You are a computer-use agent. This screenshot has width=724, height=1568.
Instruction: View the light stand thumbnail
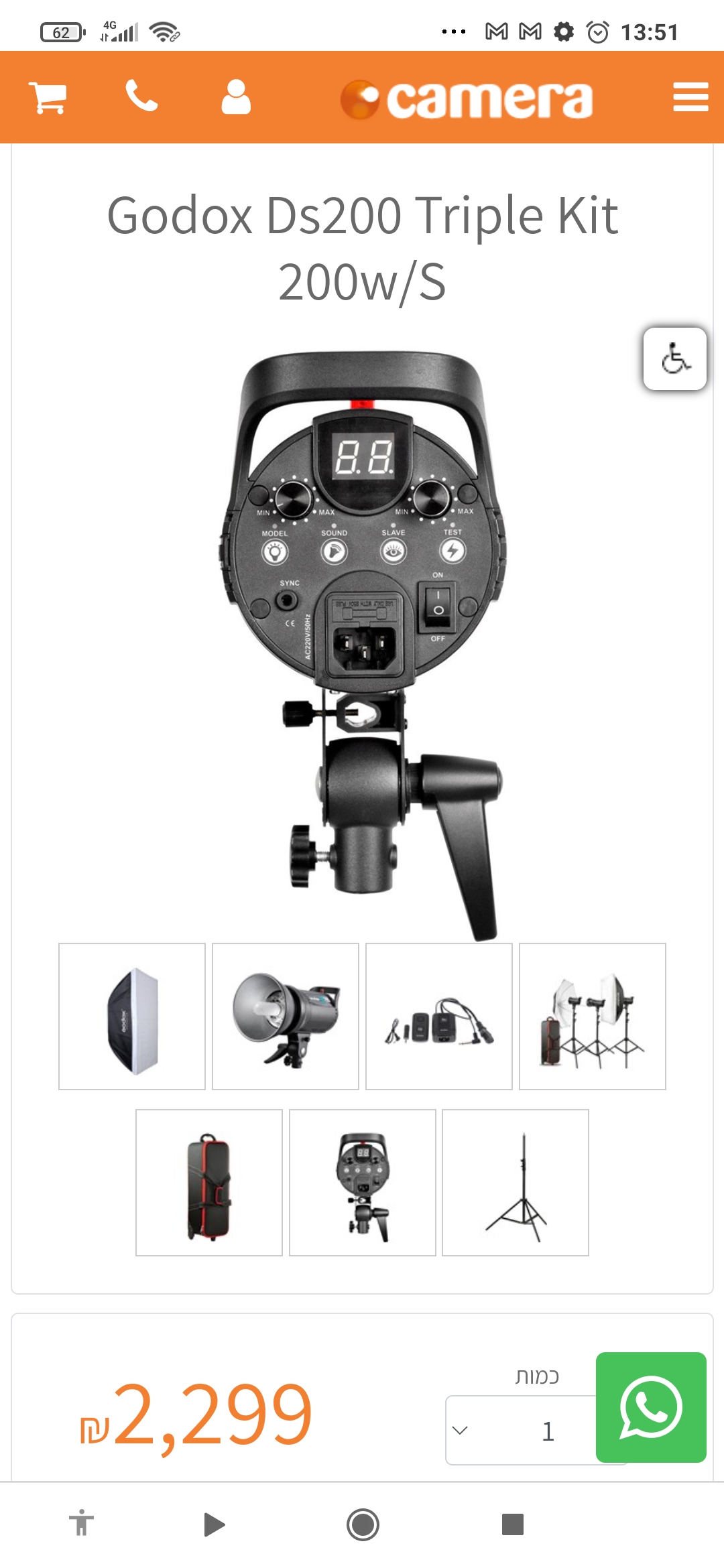pyautogui.click(x=516, y=1183)
